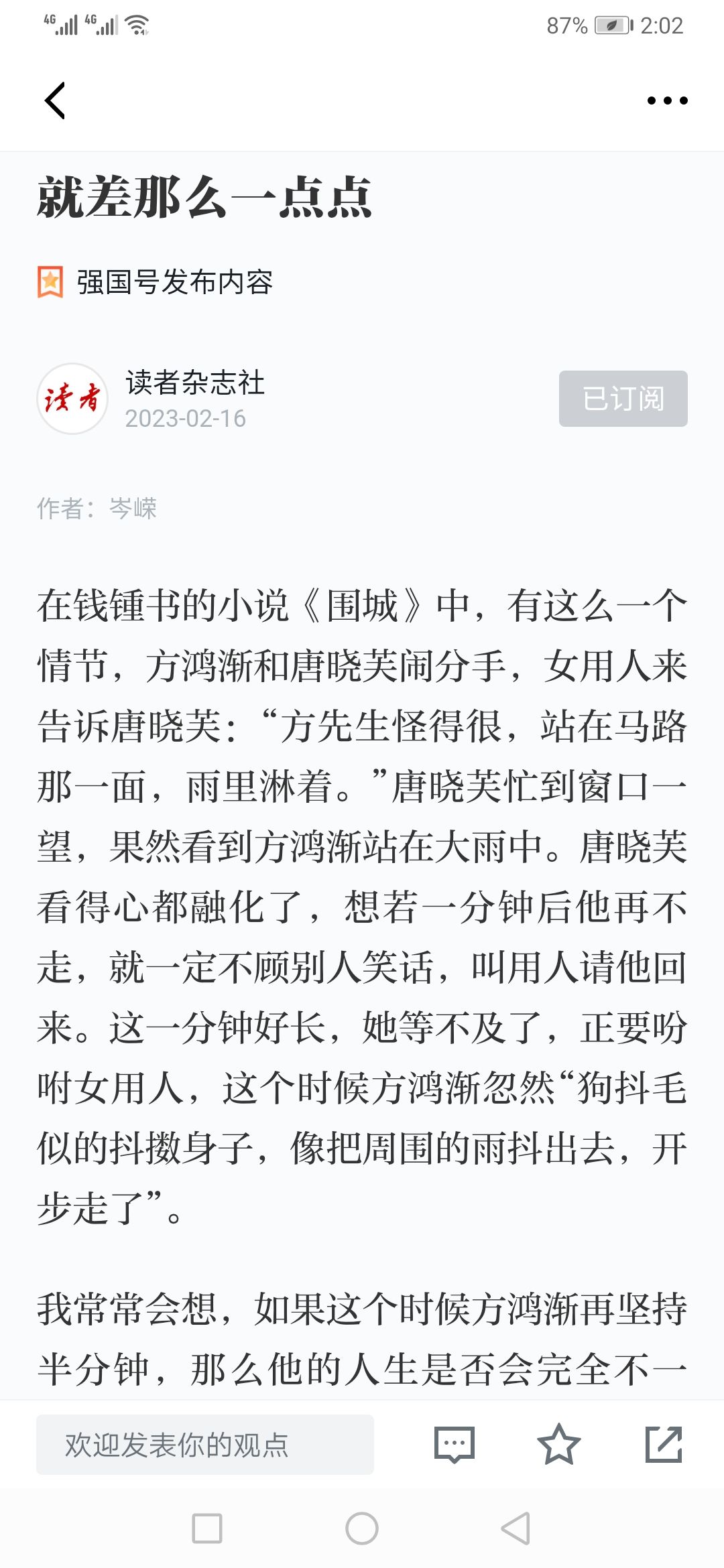Screen dimensions: 724x1568
Task: View comments via the speech bubble icon
Action: (x=455, y=1445)
